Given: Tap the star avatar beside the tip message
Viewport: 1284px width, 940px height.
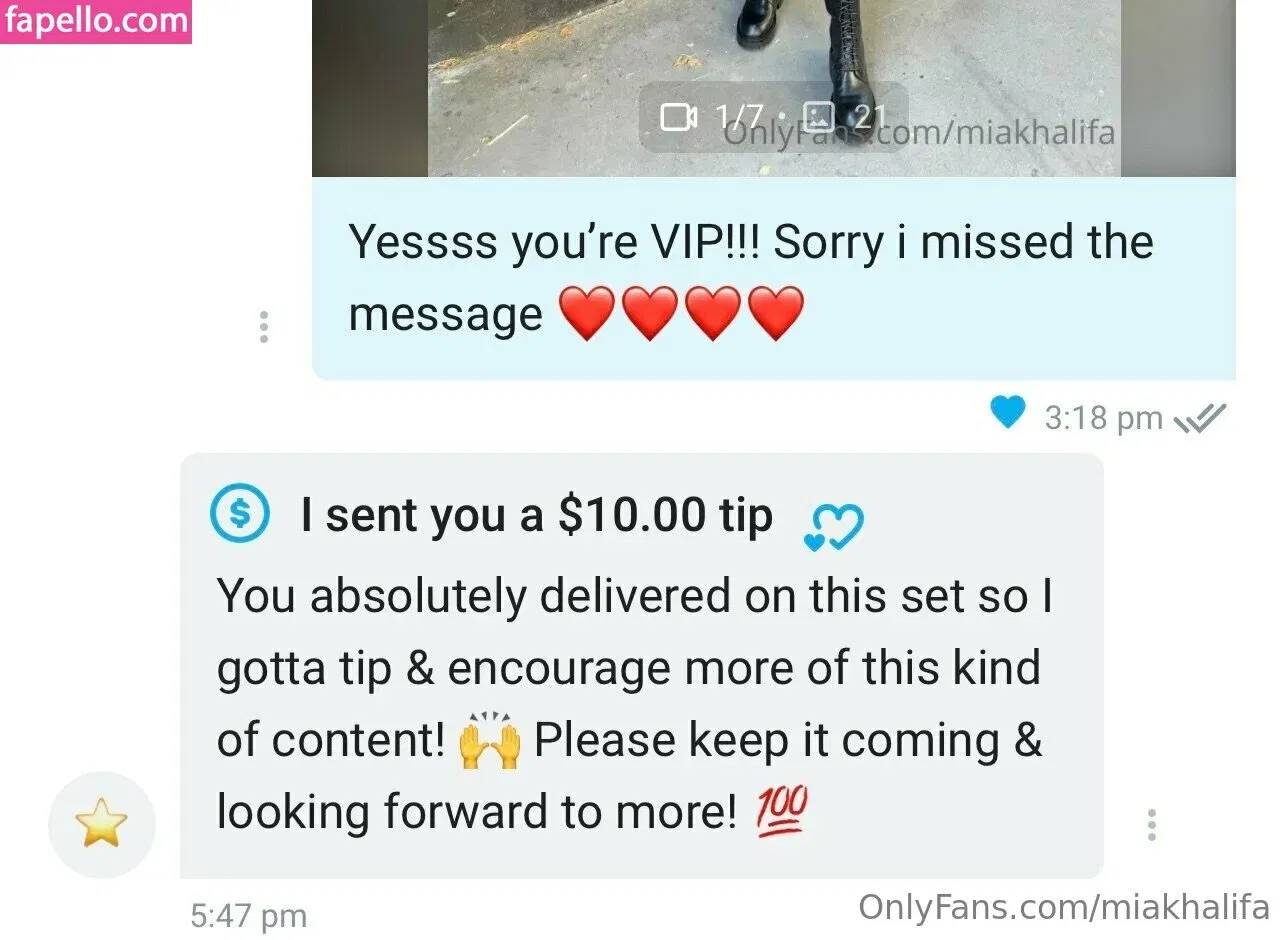Looking at the screenshot, I should click(x=102, y=825).
